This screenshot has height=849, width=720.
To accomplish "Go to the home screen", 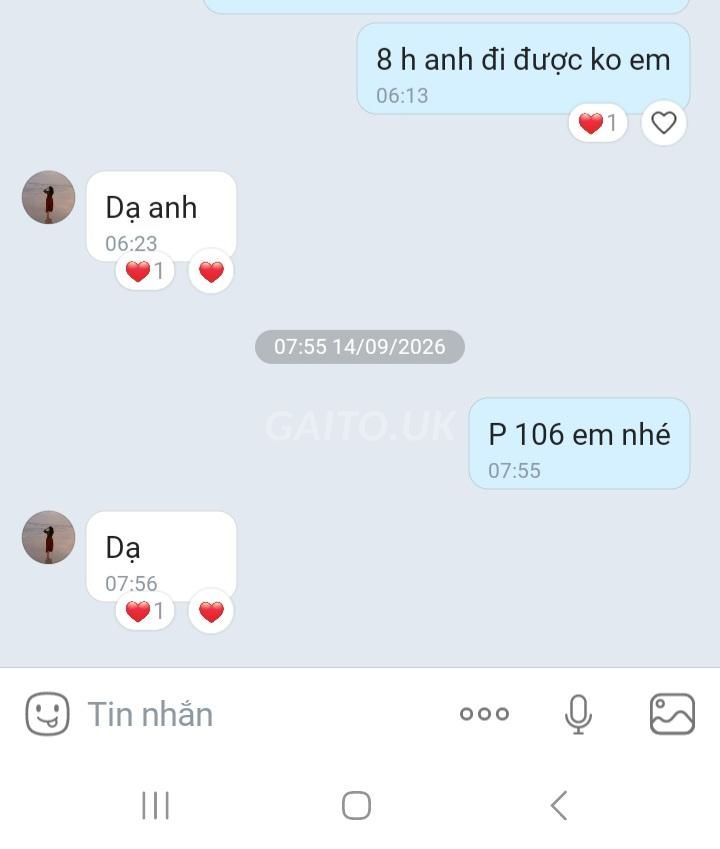I will [357, 805].
